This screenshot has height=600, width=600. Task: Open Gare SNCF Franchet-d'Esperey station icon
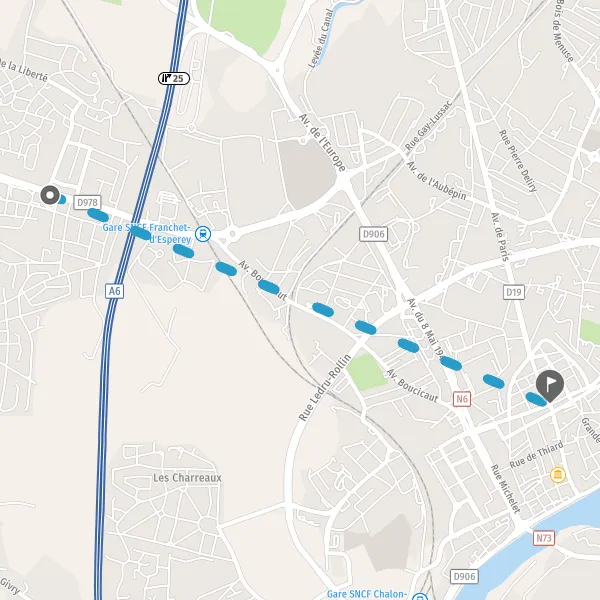click(x=203, y=234)
